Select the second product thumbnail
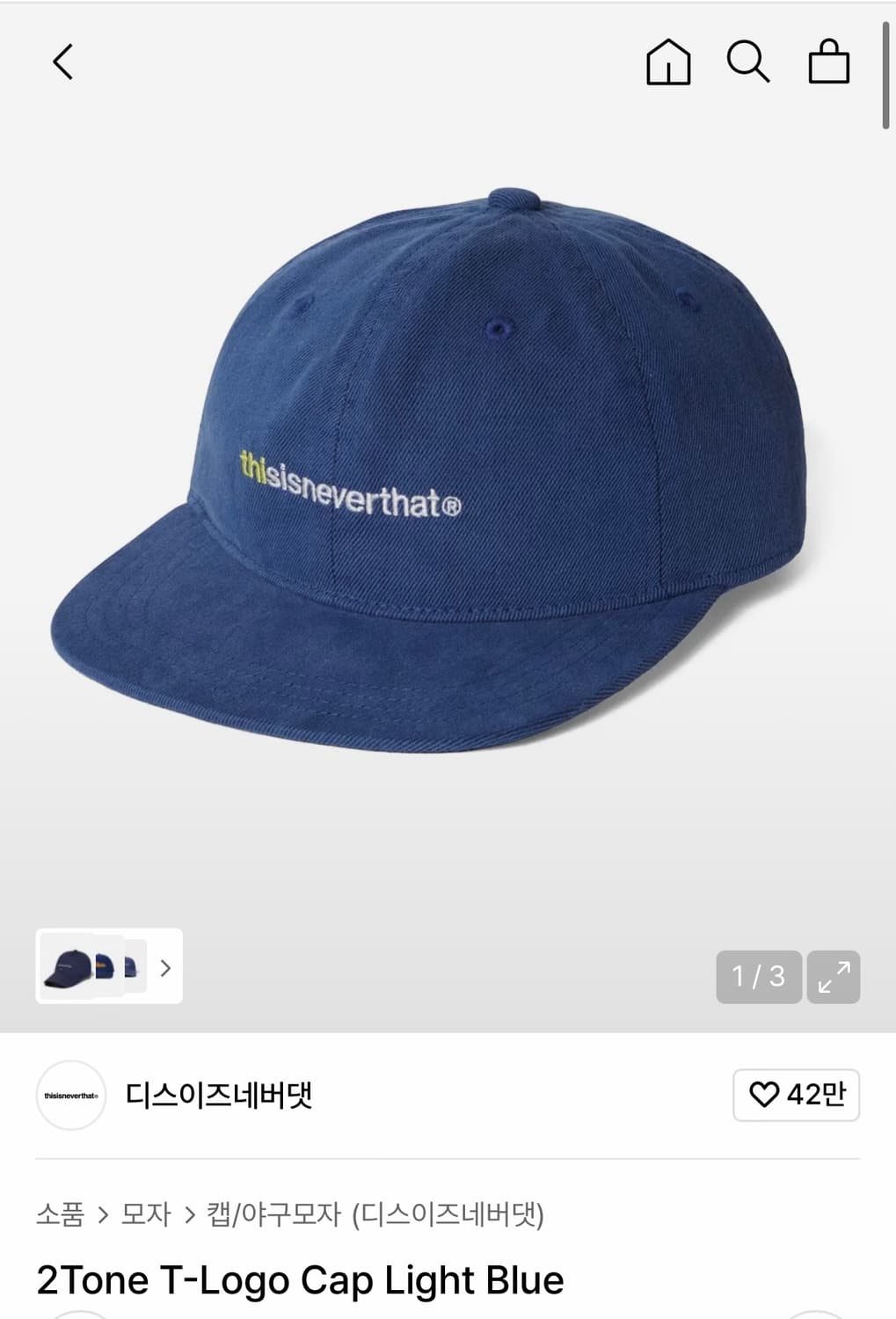 [x=106, y=968]
